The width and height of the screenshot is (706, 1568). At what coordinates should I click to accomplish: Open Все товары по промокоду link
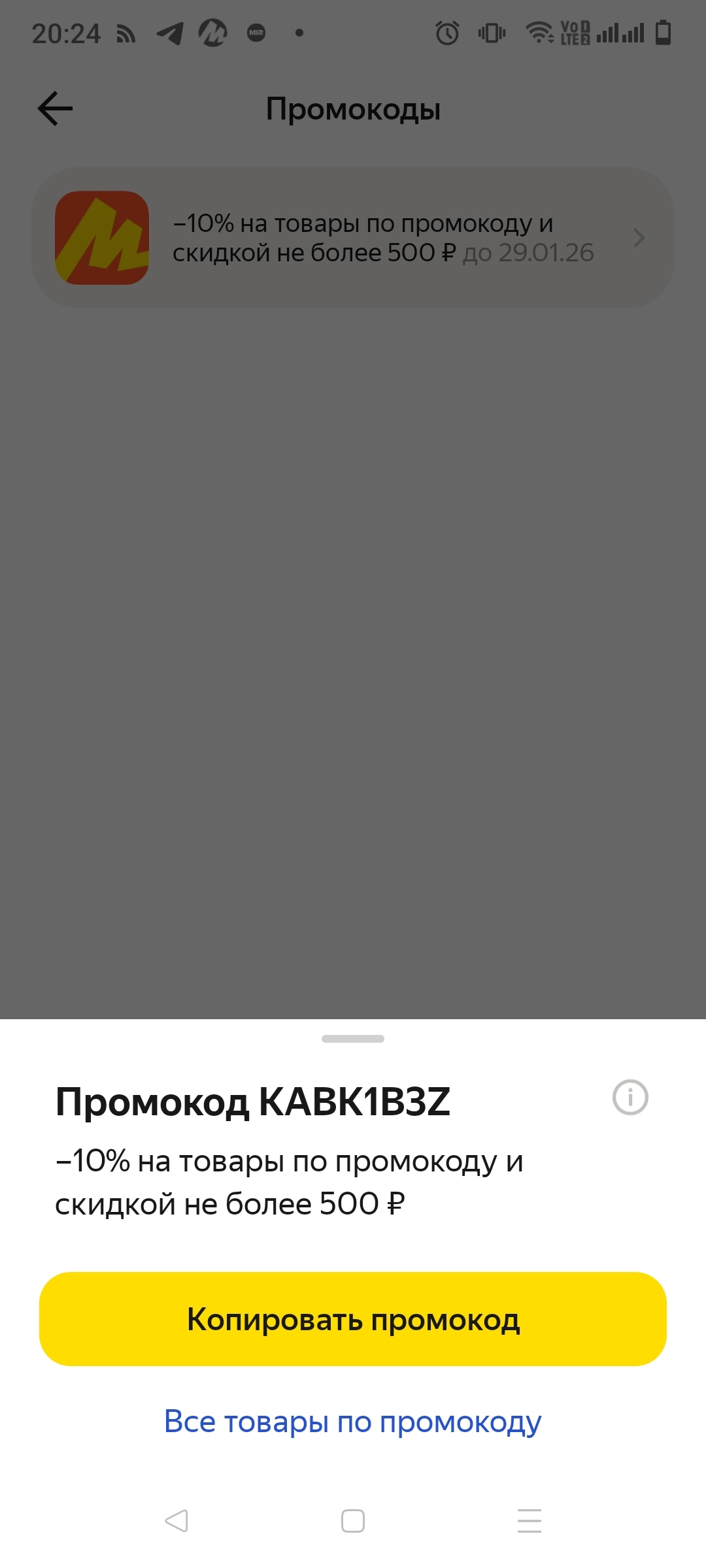tap(353, 1421)
